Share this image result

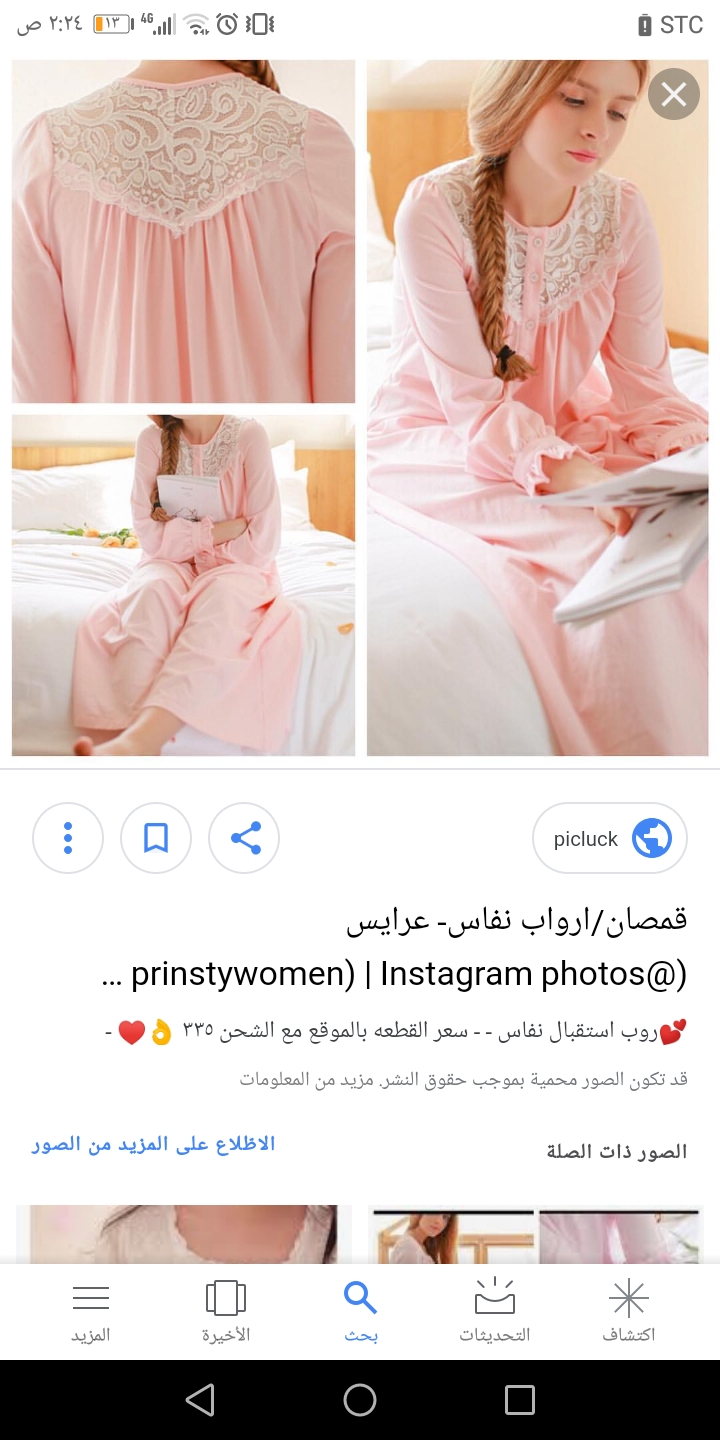[x=244, y=838]
